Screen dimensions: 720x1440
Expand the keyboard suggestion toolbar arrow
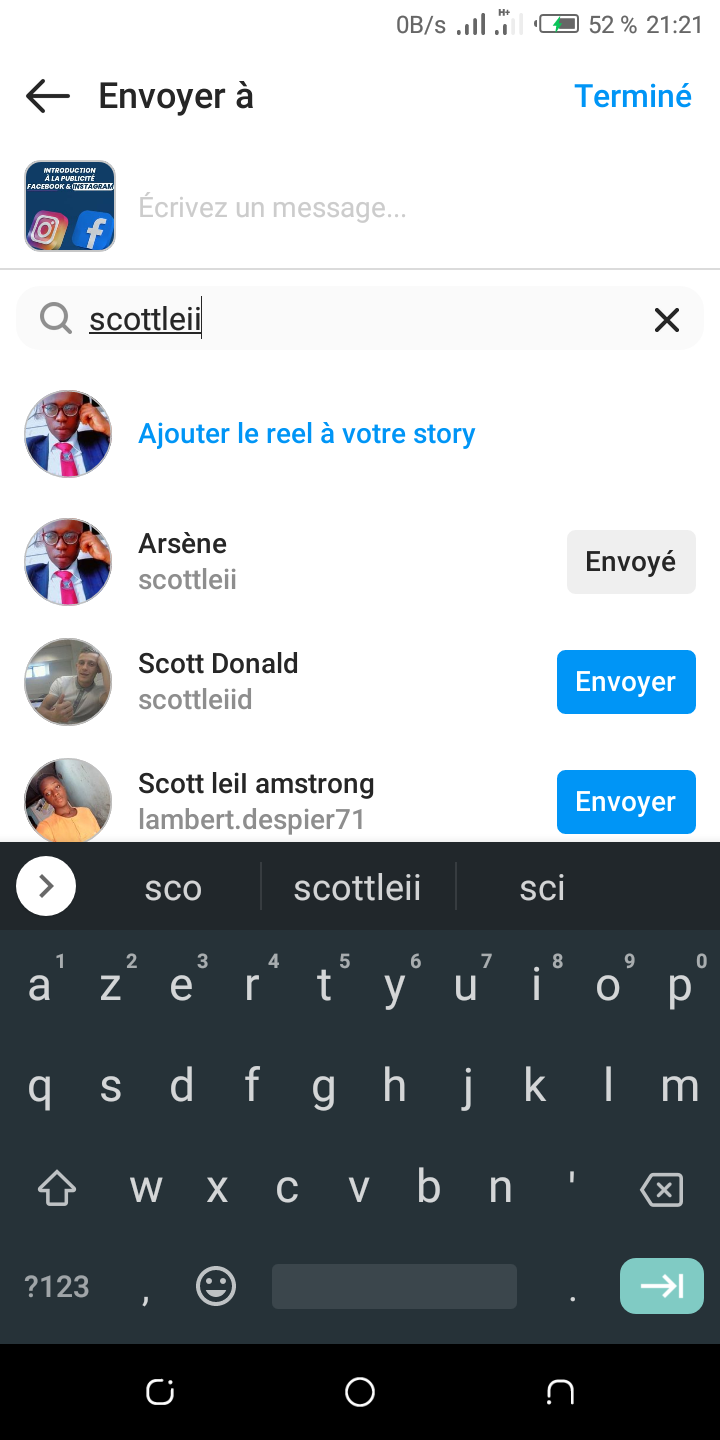pyautogui.click(x=46, y=887)
